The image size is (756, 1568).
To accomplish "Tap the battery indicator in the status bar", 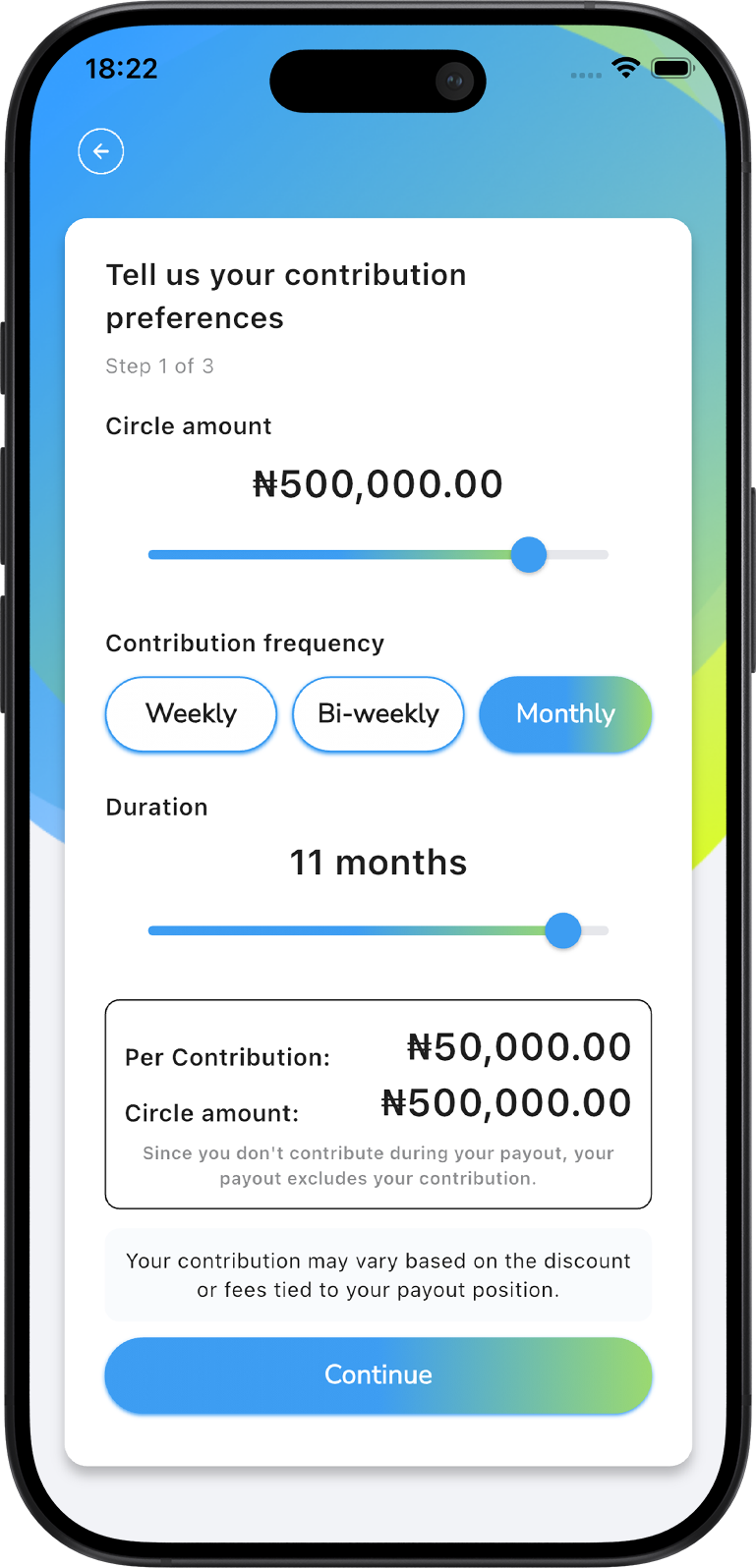I will click(x=673, y=68).
